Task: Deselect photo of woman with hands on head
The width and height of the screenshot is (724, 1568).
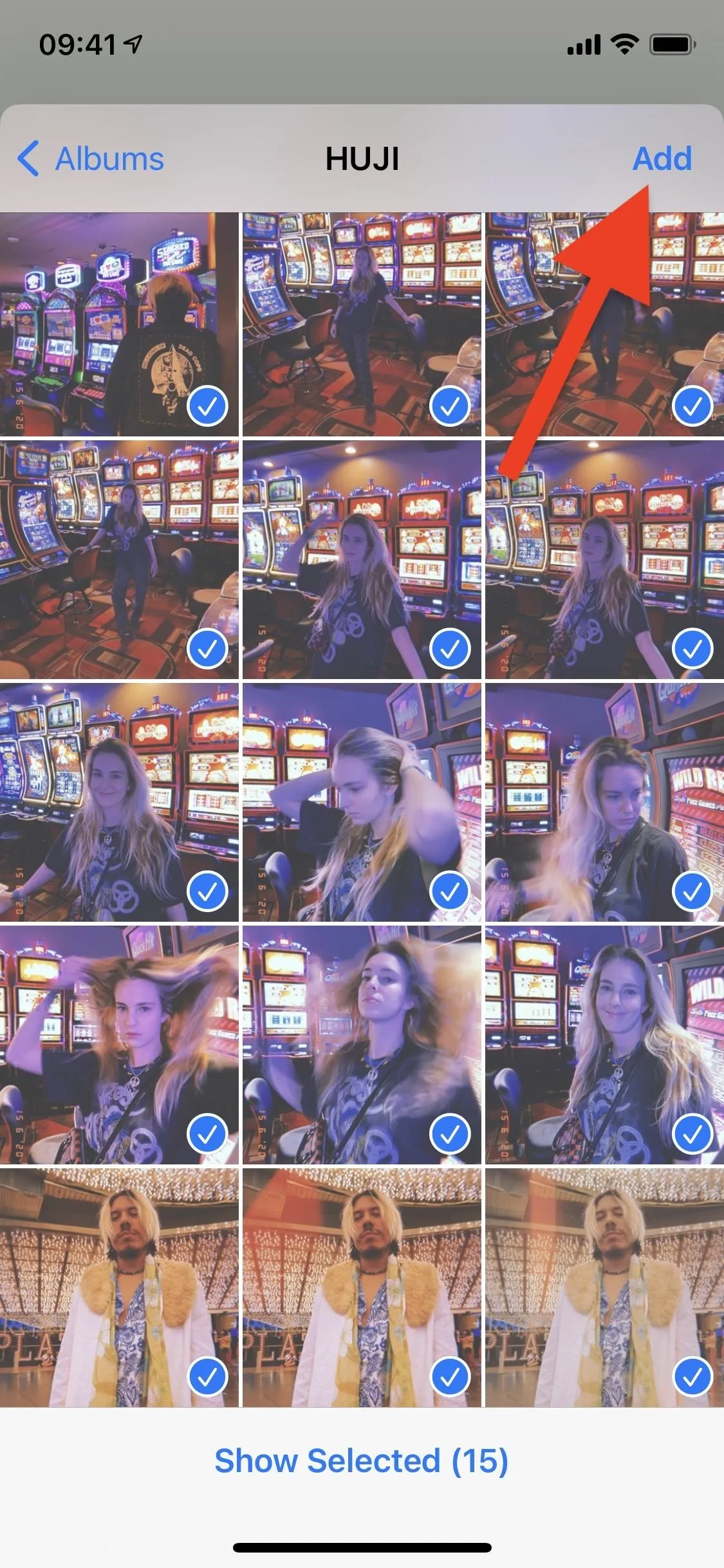Action: [450, 891]
